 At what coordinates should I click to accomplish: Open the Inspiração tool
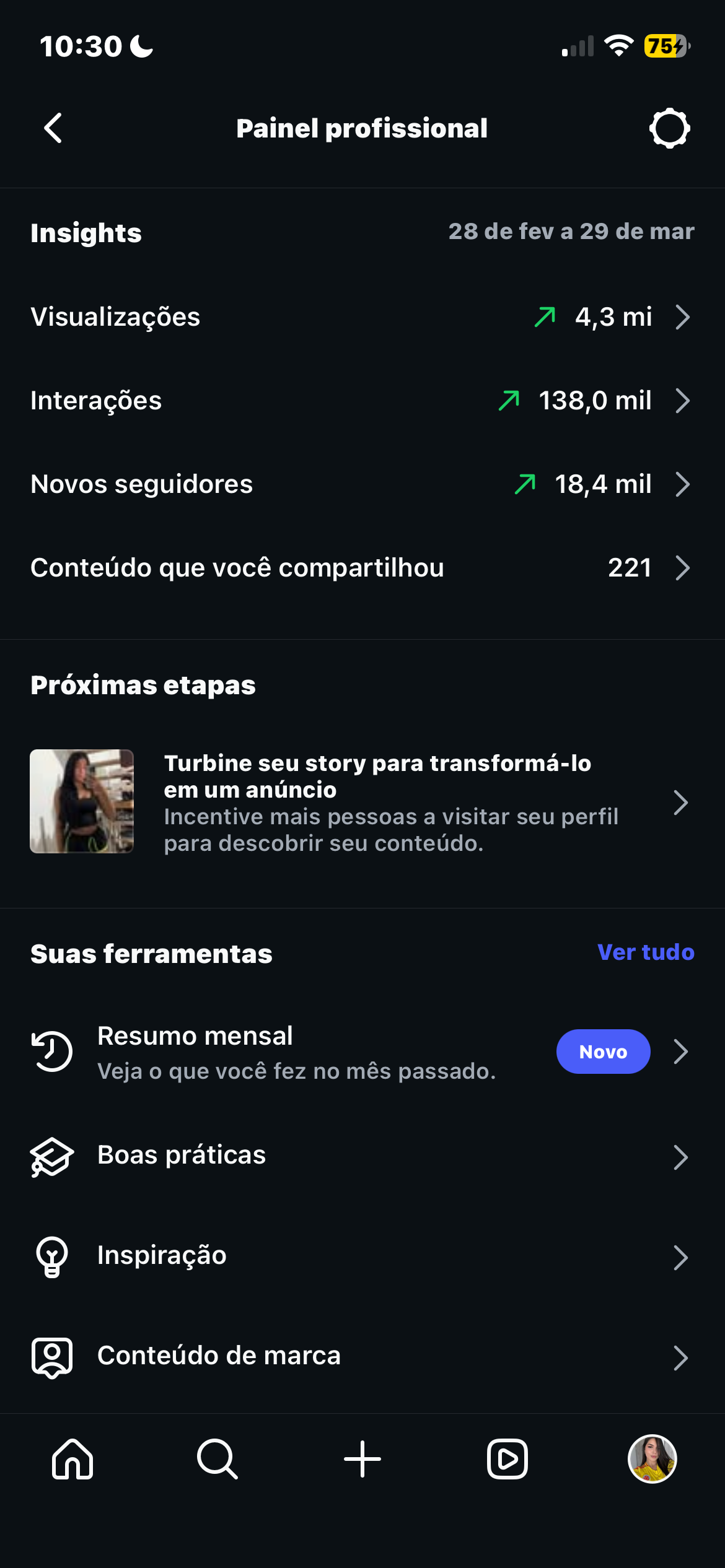pos(362,1257)
